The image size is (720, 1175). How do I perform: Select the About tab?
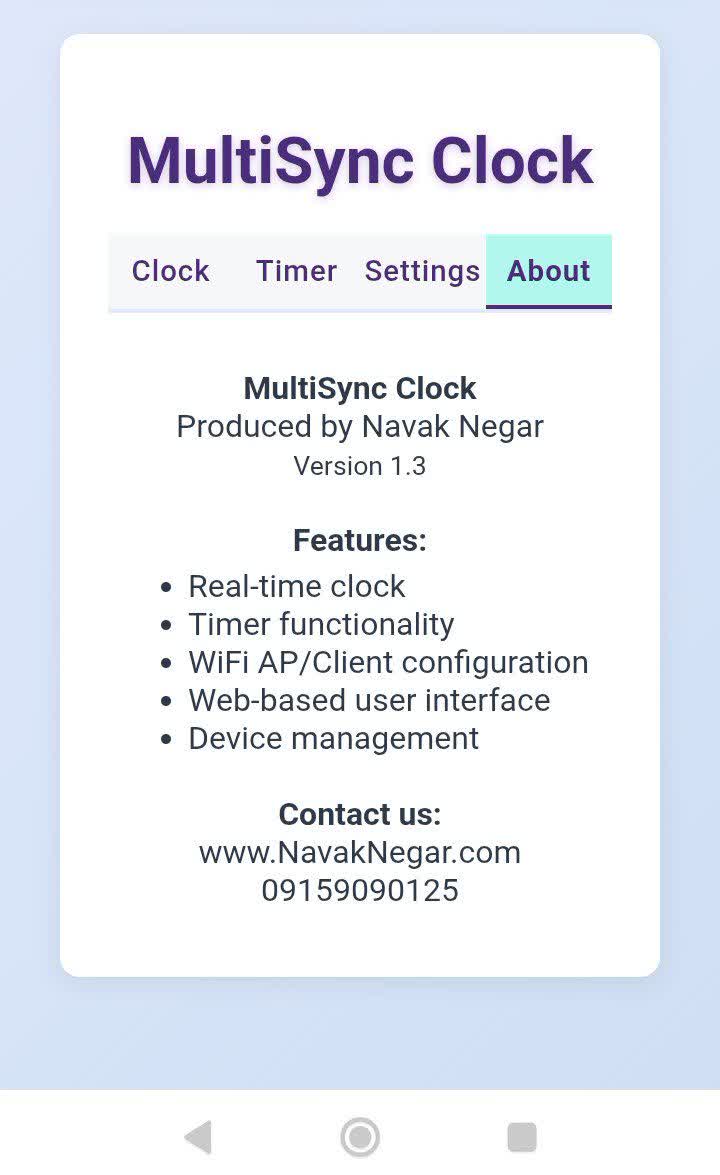[x=548, y=271]
